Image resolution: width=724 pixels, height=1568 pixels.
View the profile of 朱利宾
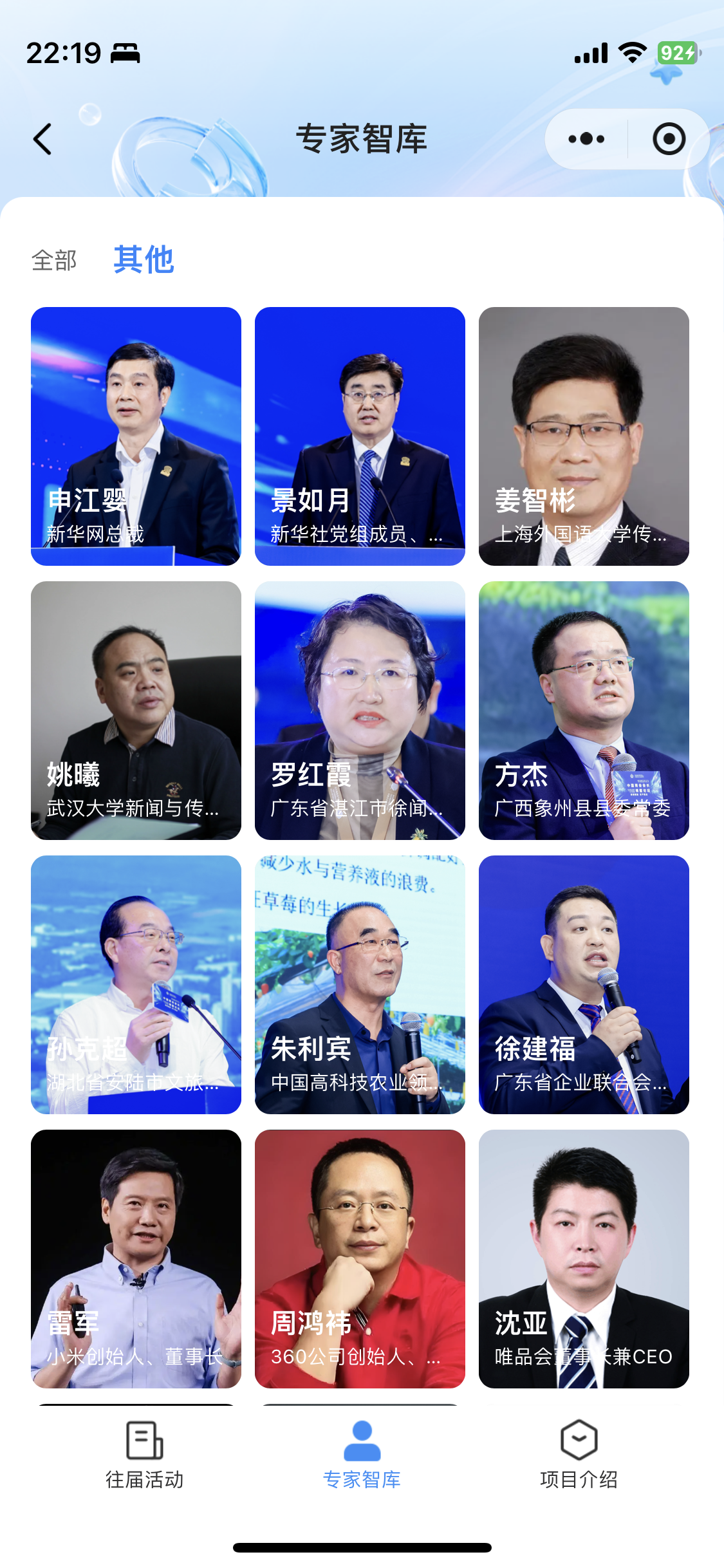click(x=360, y=984)
